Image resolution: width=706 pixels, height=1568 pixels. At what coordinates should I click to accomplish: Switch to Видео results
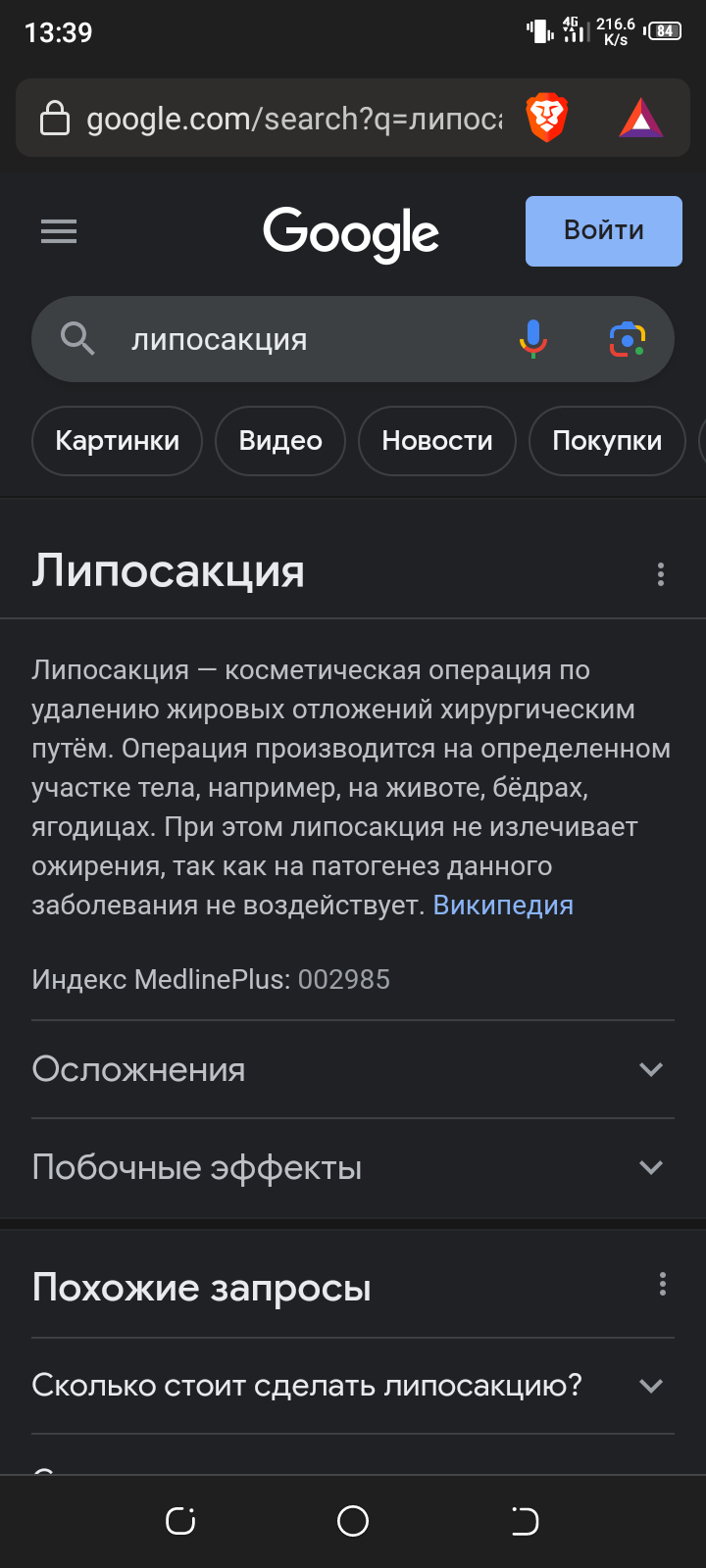(280, 441)
